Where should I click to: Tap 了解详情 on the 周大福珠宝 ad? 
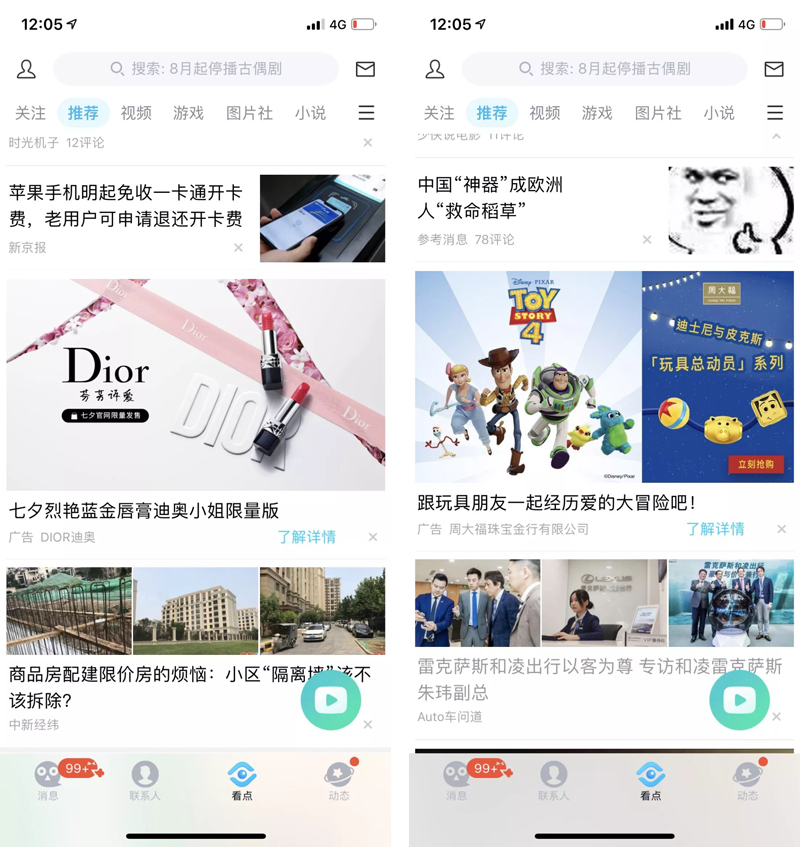(715, 529)
